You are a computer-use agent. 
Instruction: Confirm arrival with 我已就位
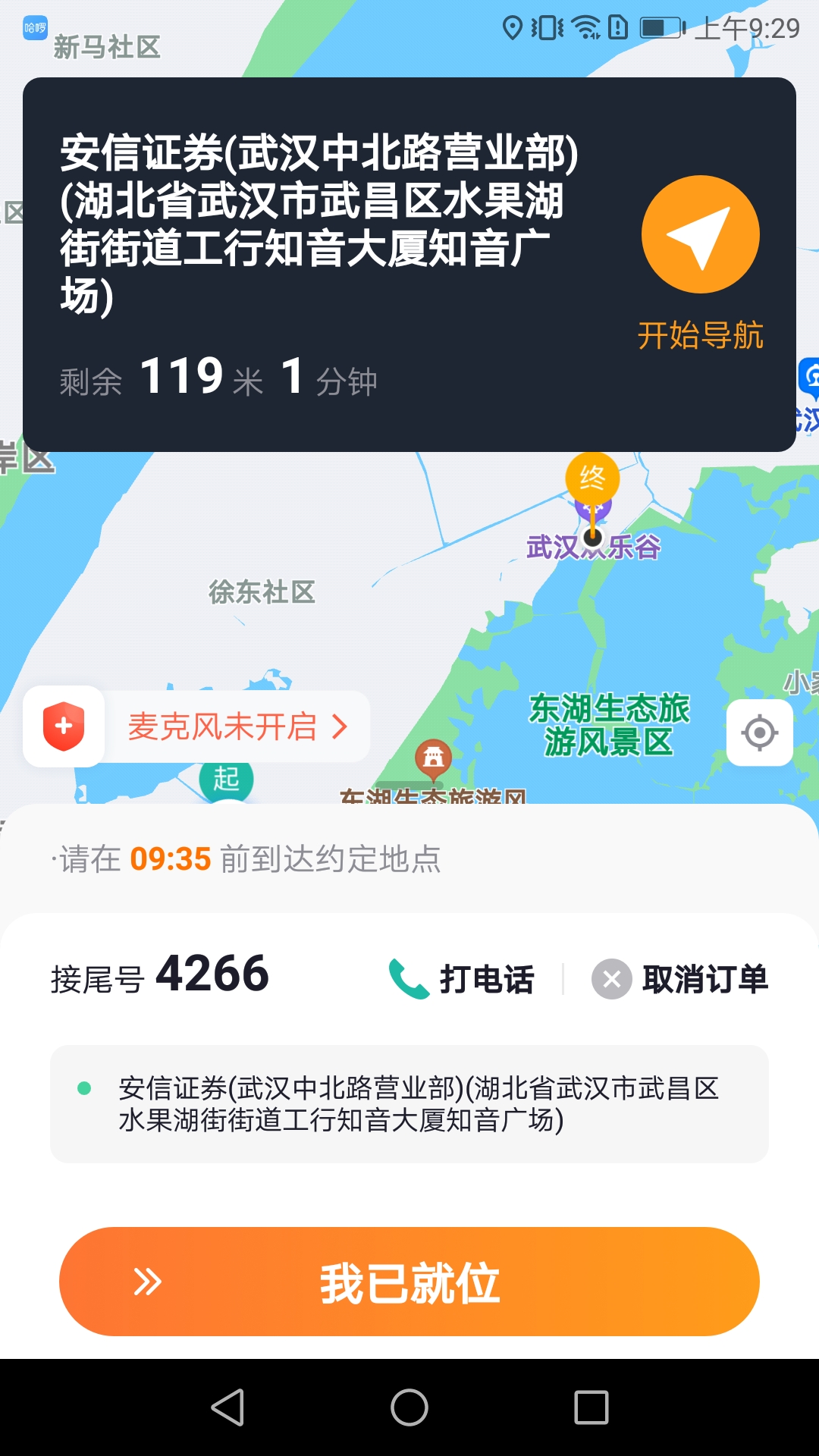pyautogui.click(x=409, y=1282)
